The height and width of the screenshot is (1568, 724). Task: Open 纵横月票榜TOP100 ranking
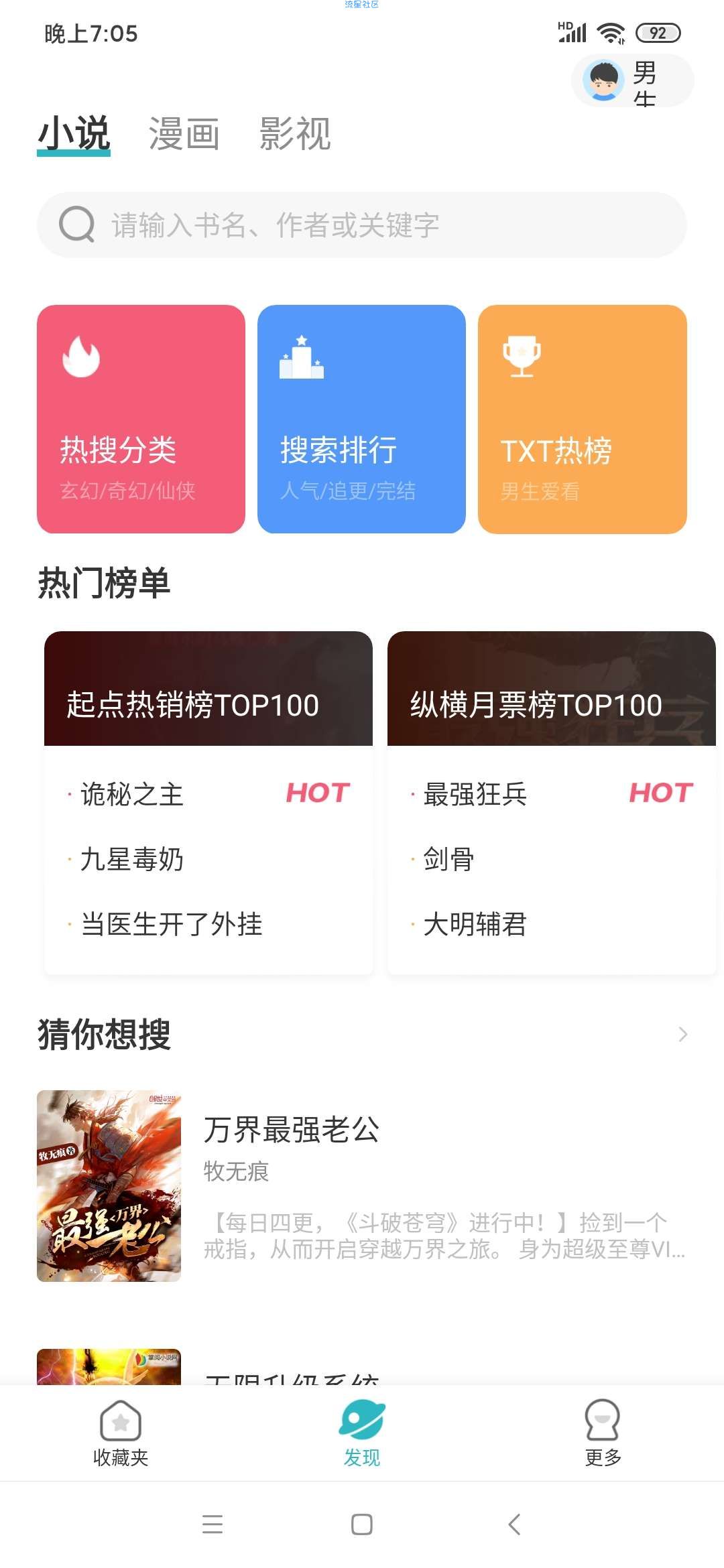click(x=551, y=690)
